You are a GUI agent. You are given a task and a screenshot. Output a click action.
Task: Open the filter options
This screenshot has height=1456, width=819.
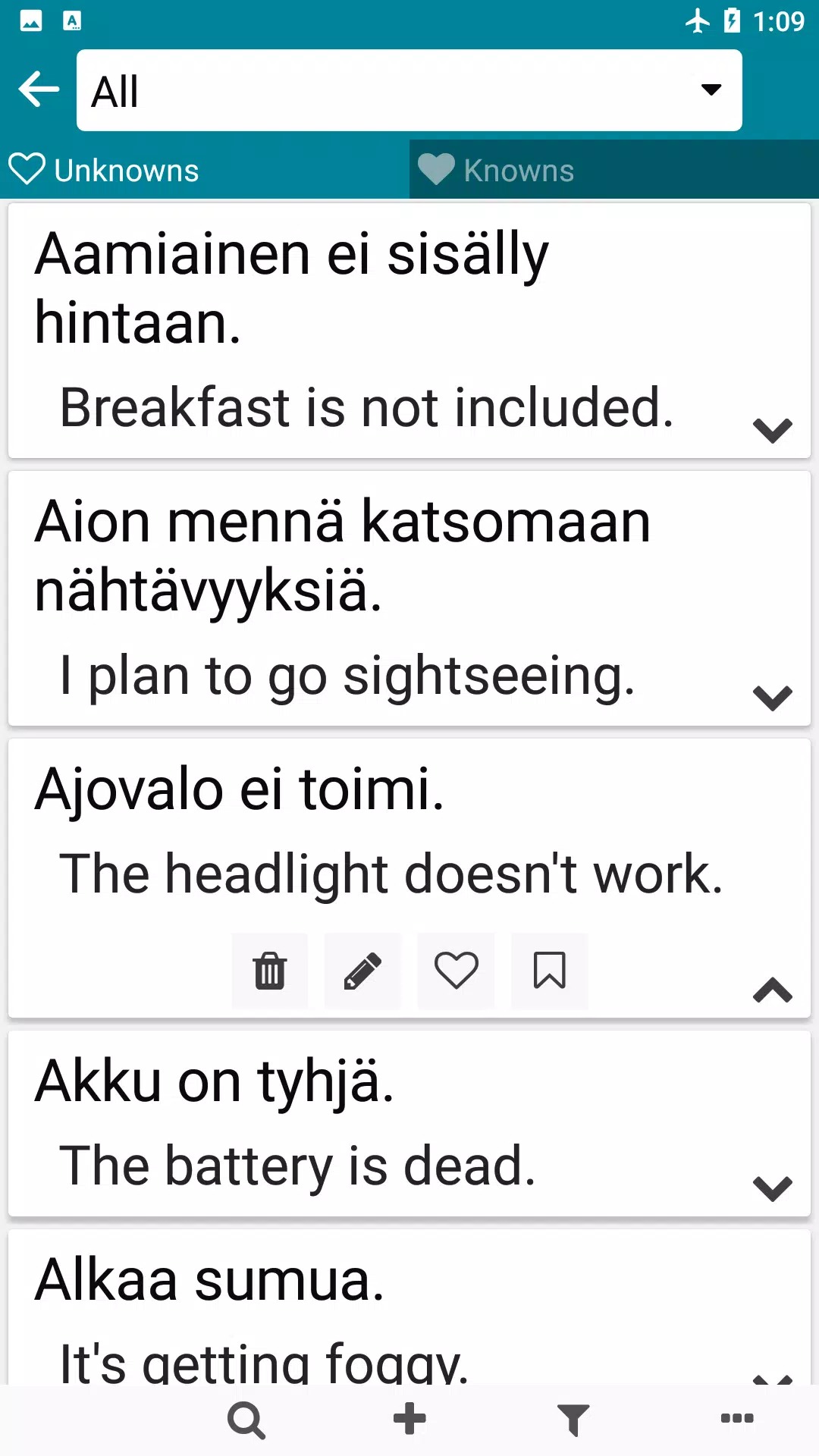[x=573, y=1420]
